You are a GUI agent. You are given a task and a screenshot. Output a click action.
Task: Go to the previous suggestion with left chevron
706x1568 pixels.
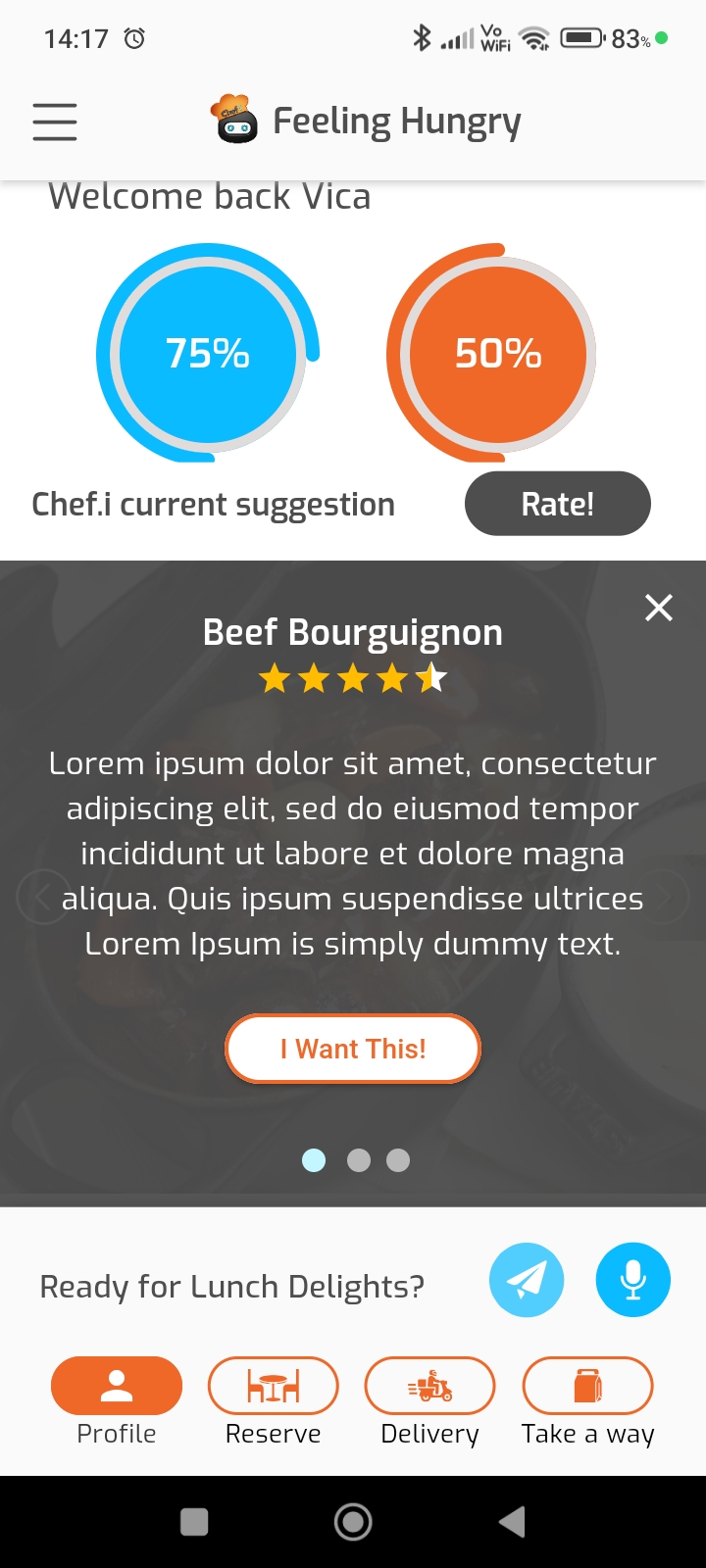pyautogui.click(x=41, y=896)
